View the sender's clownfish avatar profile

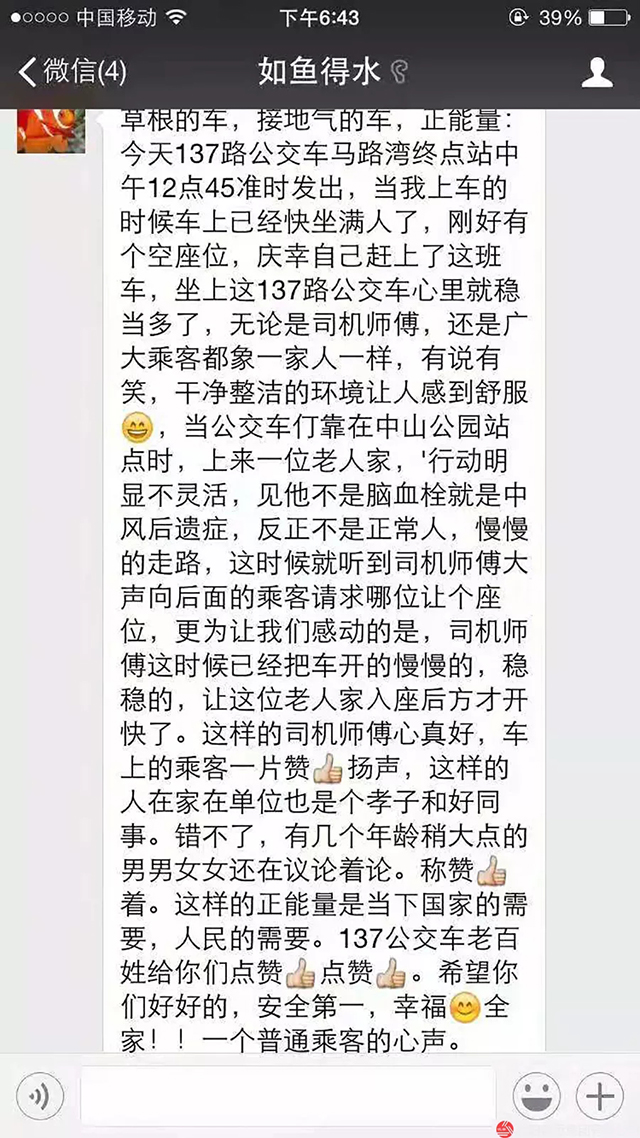[x=43, y=128]
